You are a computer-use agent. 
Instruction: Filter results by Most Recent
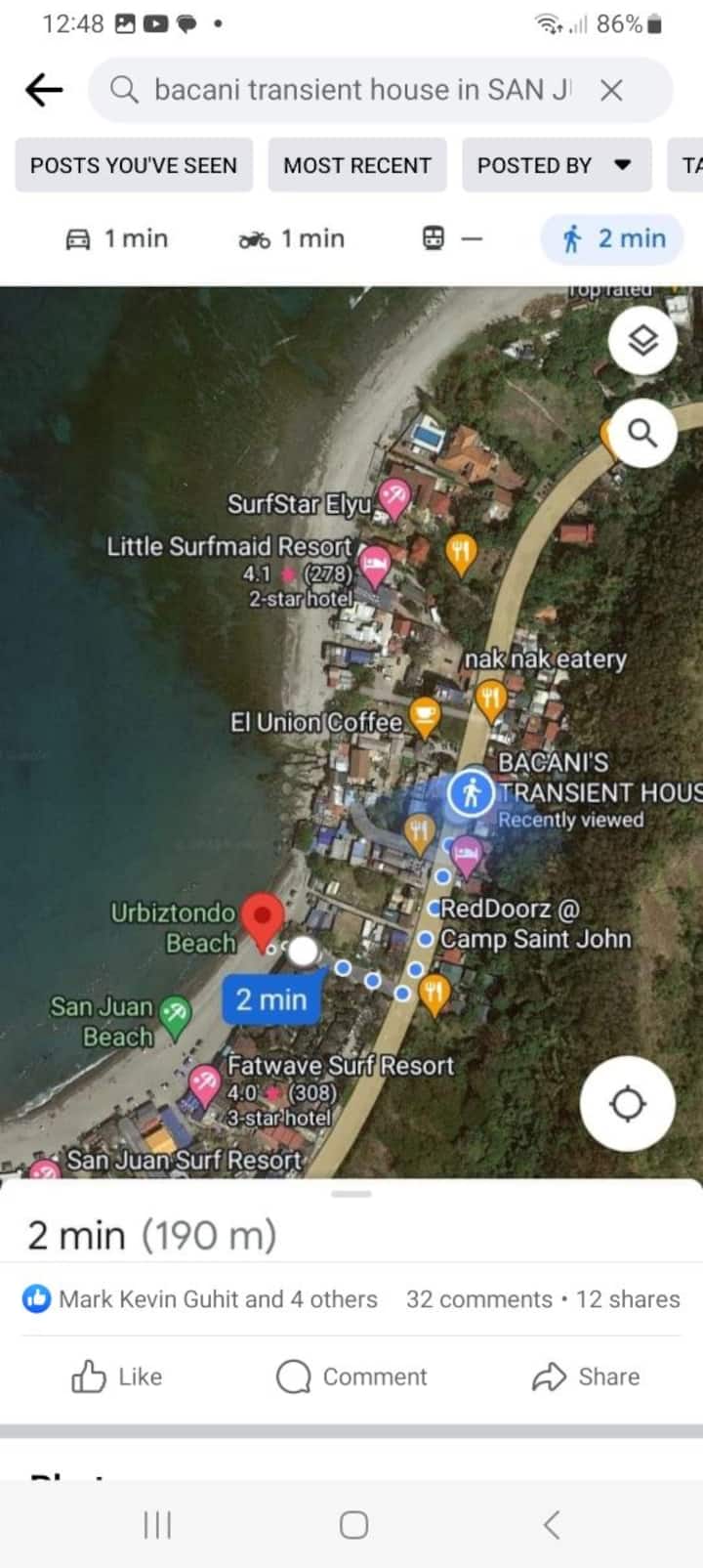356,165
